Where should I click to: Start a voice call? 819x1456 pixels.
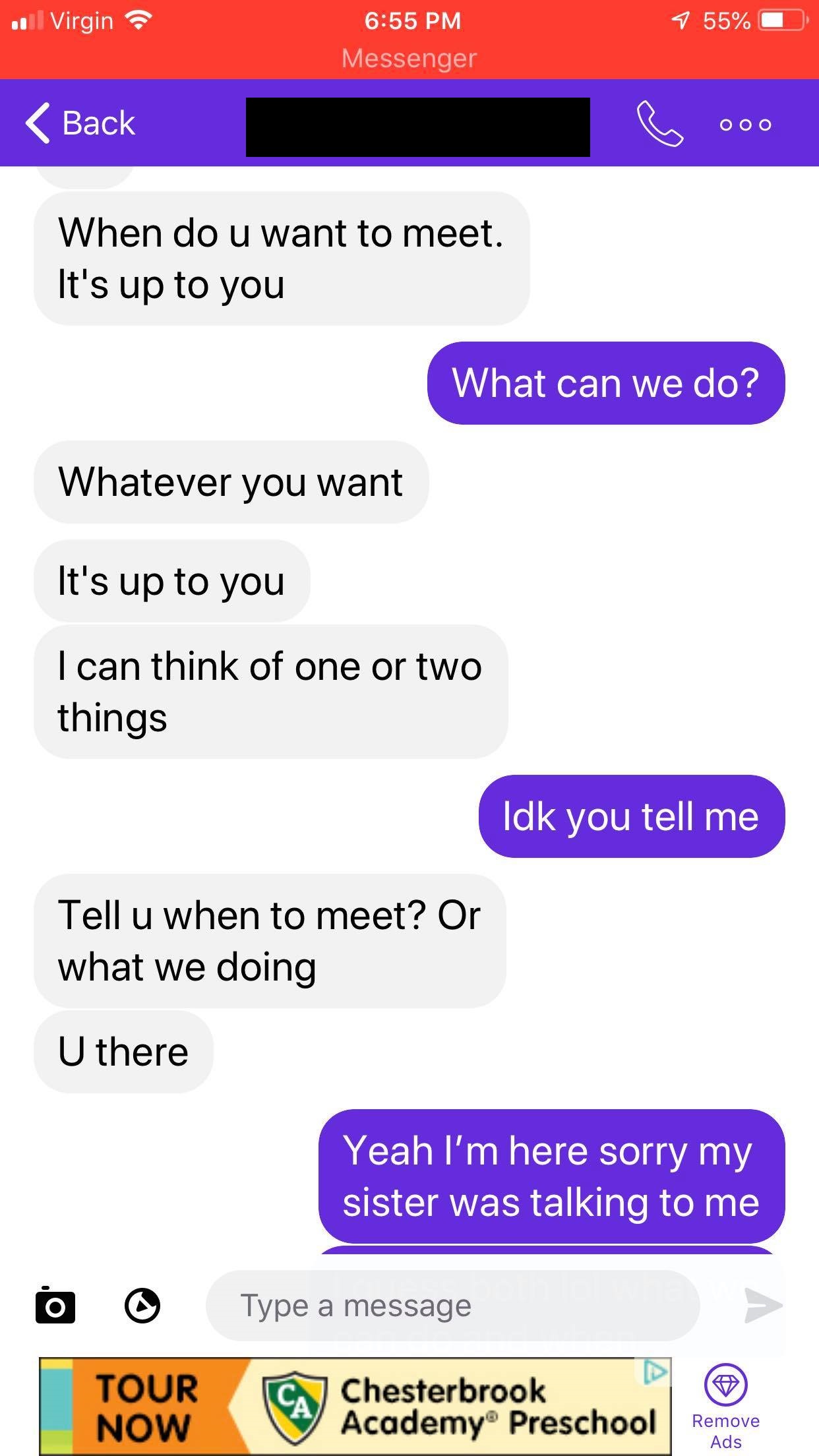pos(659,123)
